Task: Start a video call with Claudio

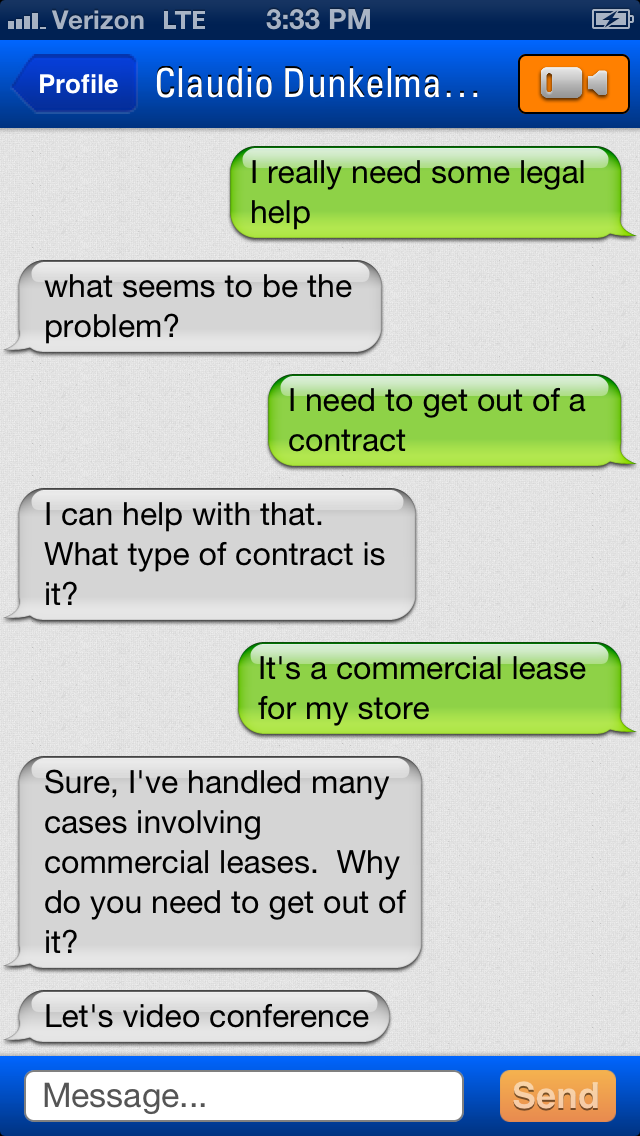Action: pos(573,85)
